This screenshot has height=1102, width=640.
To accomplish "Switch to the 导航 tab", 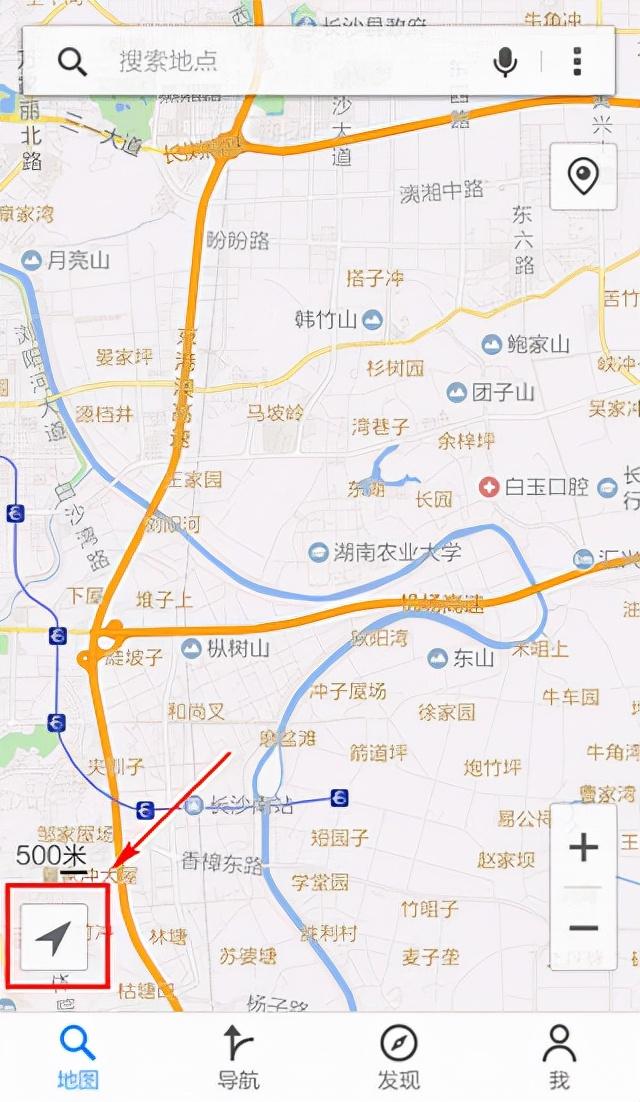I will pos(238,1057).
